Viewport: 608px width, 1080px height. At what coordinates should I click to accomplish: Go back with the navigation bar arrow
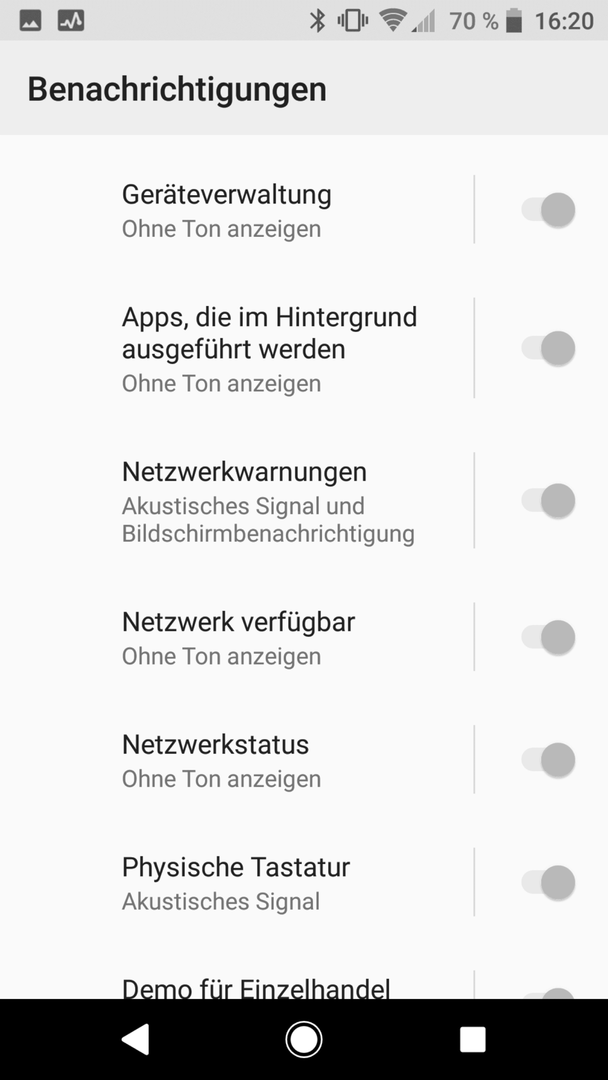point(136,1039)
